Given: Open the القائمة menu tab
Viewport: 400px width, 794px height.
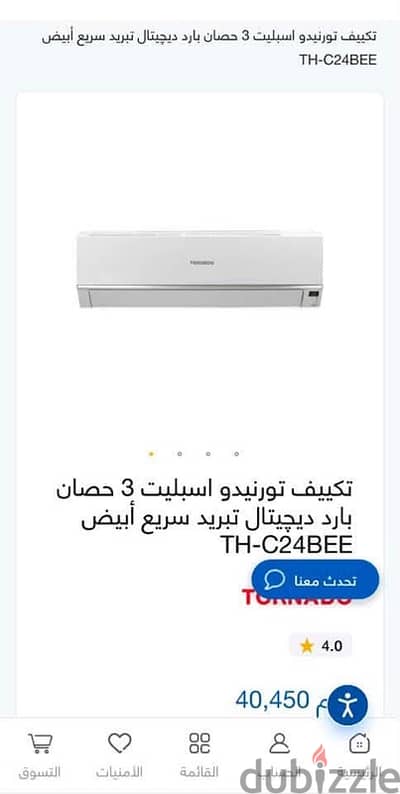Looking at the screenshot, I should pos(199,756).
